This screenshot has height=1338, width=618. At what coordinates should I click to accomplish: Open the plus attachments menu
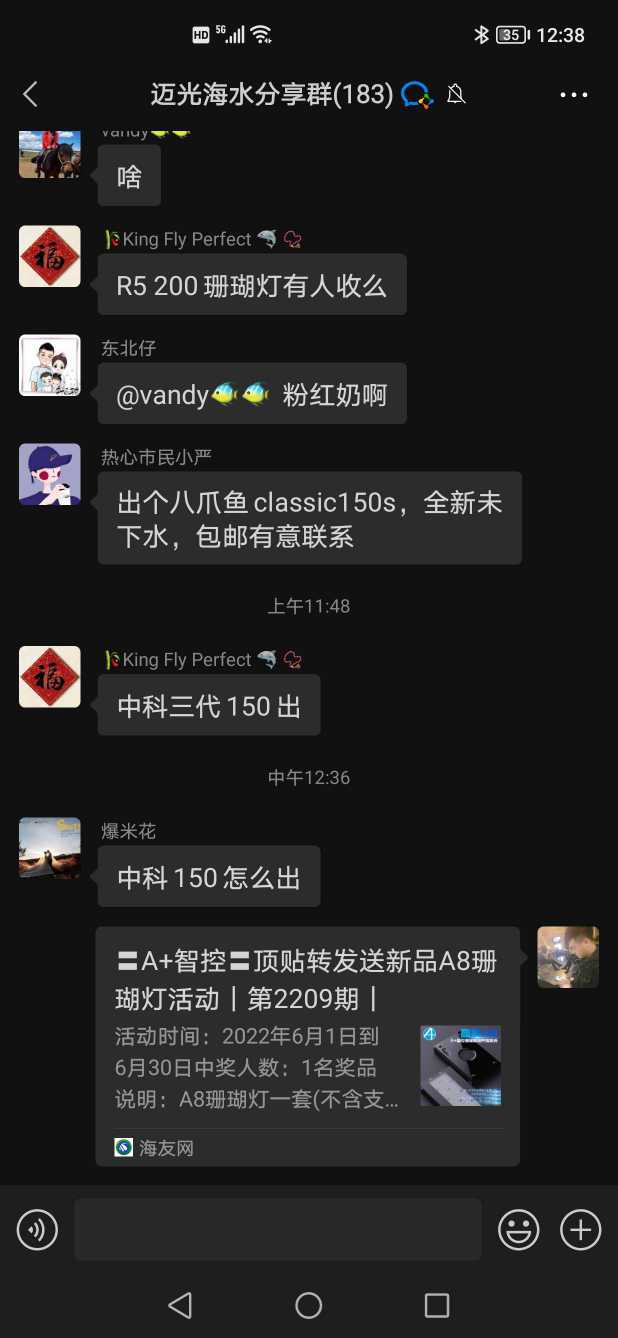[x=580, y=1230]
